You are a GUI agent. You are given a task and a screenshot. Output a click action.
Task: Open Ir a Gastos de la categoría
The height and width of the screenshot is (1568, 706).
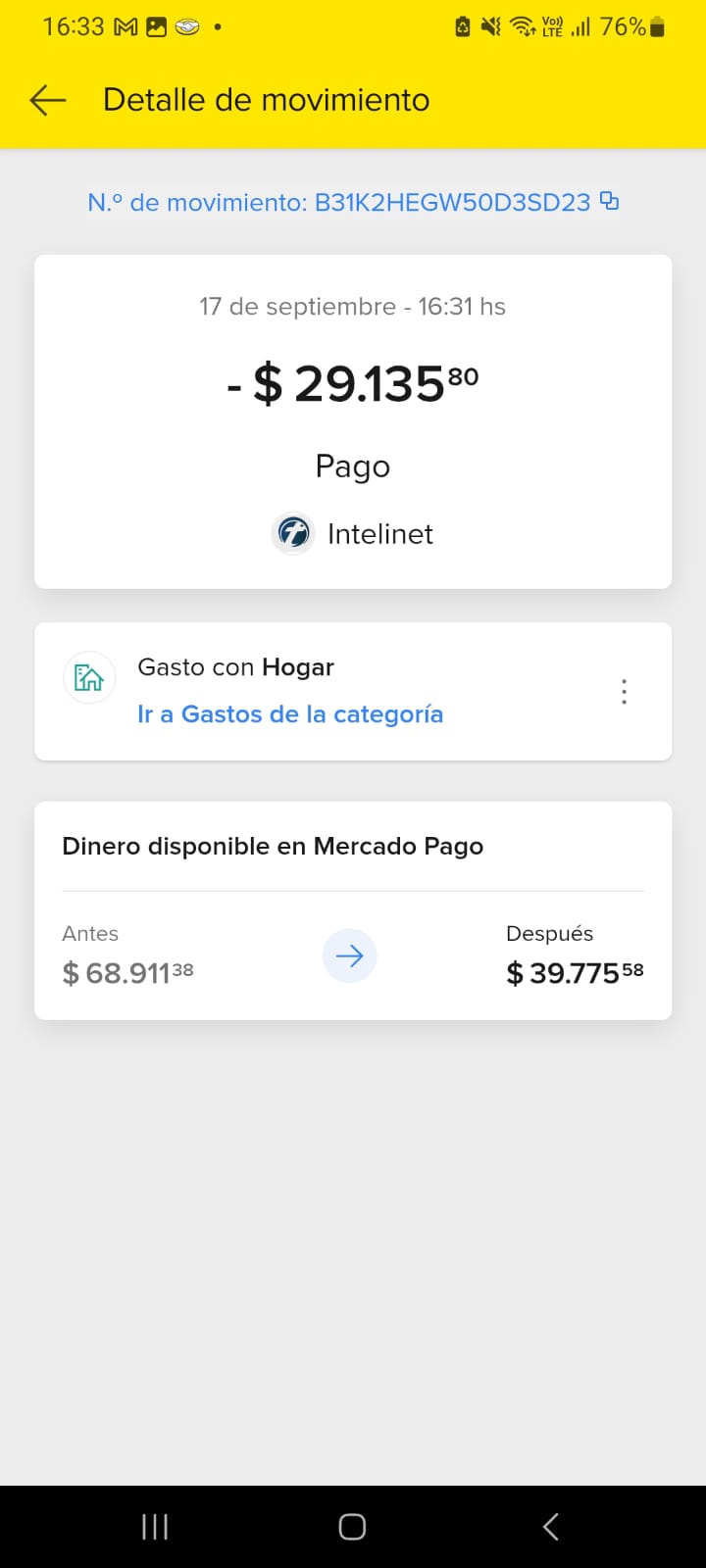tap(290, 714)
